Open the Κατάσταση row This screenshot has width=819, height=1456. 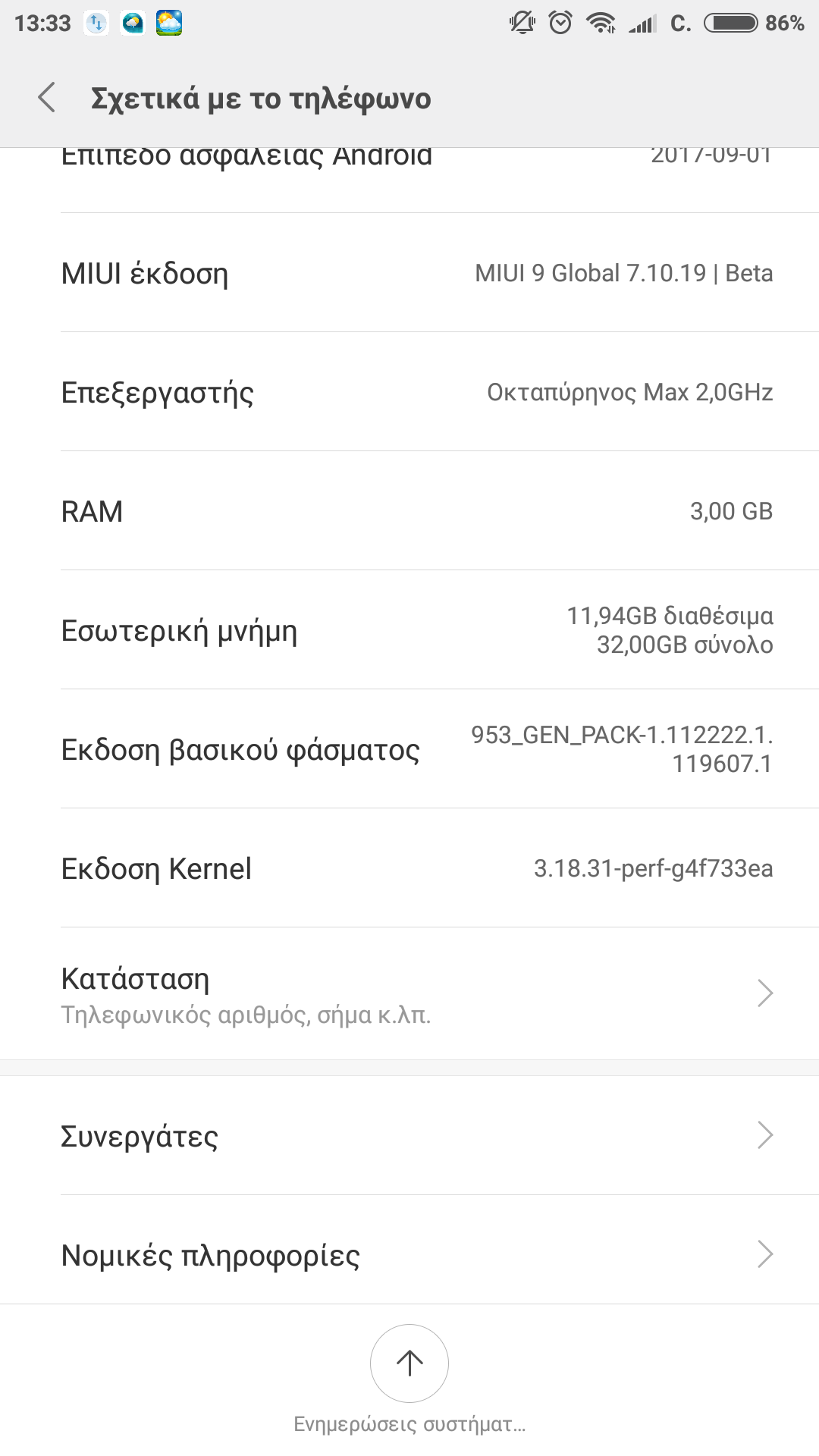(409, 993)
